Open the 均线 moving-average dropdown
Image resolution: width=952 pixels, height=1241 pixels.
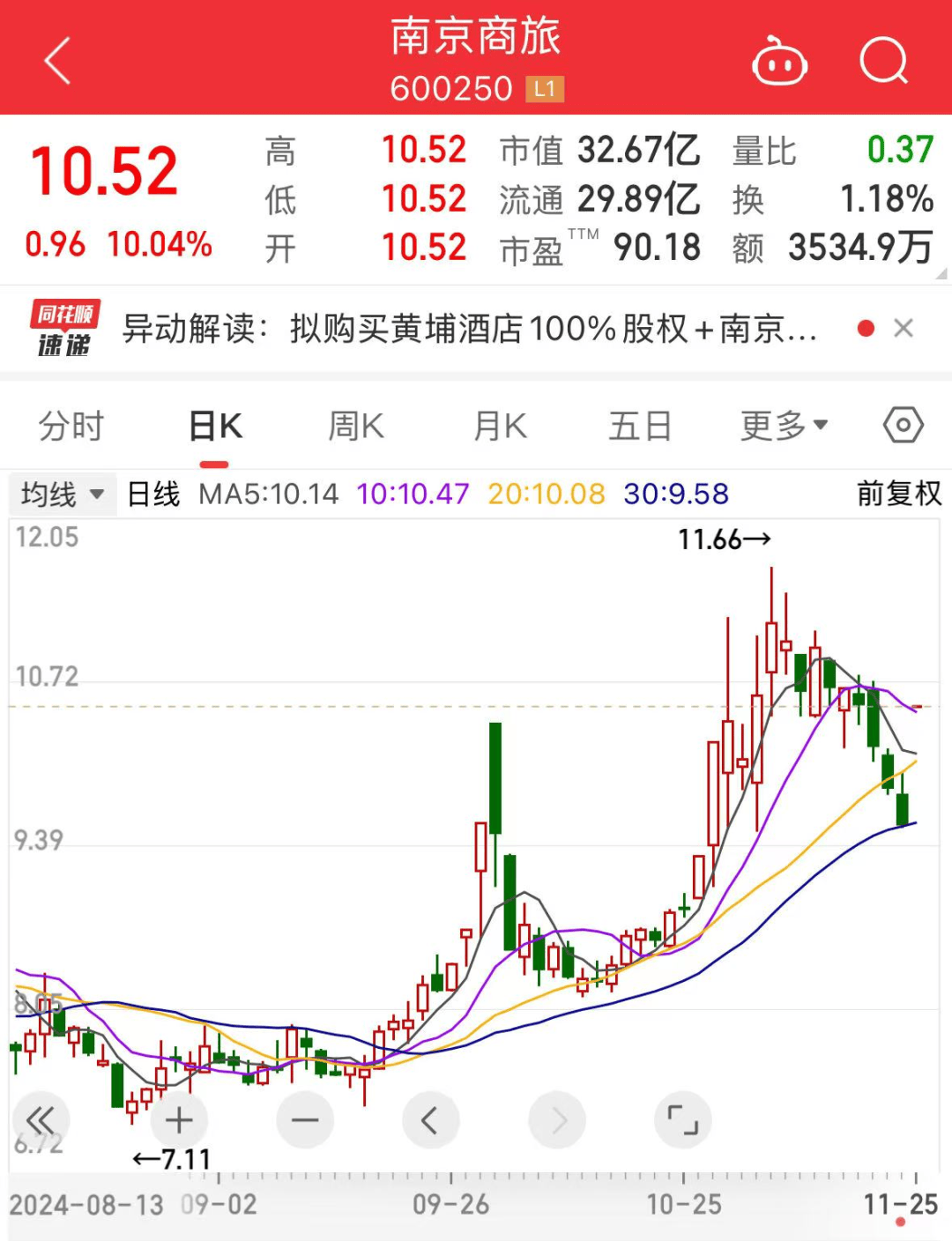tap(61, 494)
